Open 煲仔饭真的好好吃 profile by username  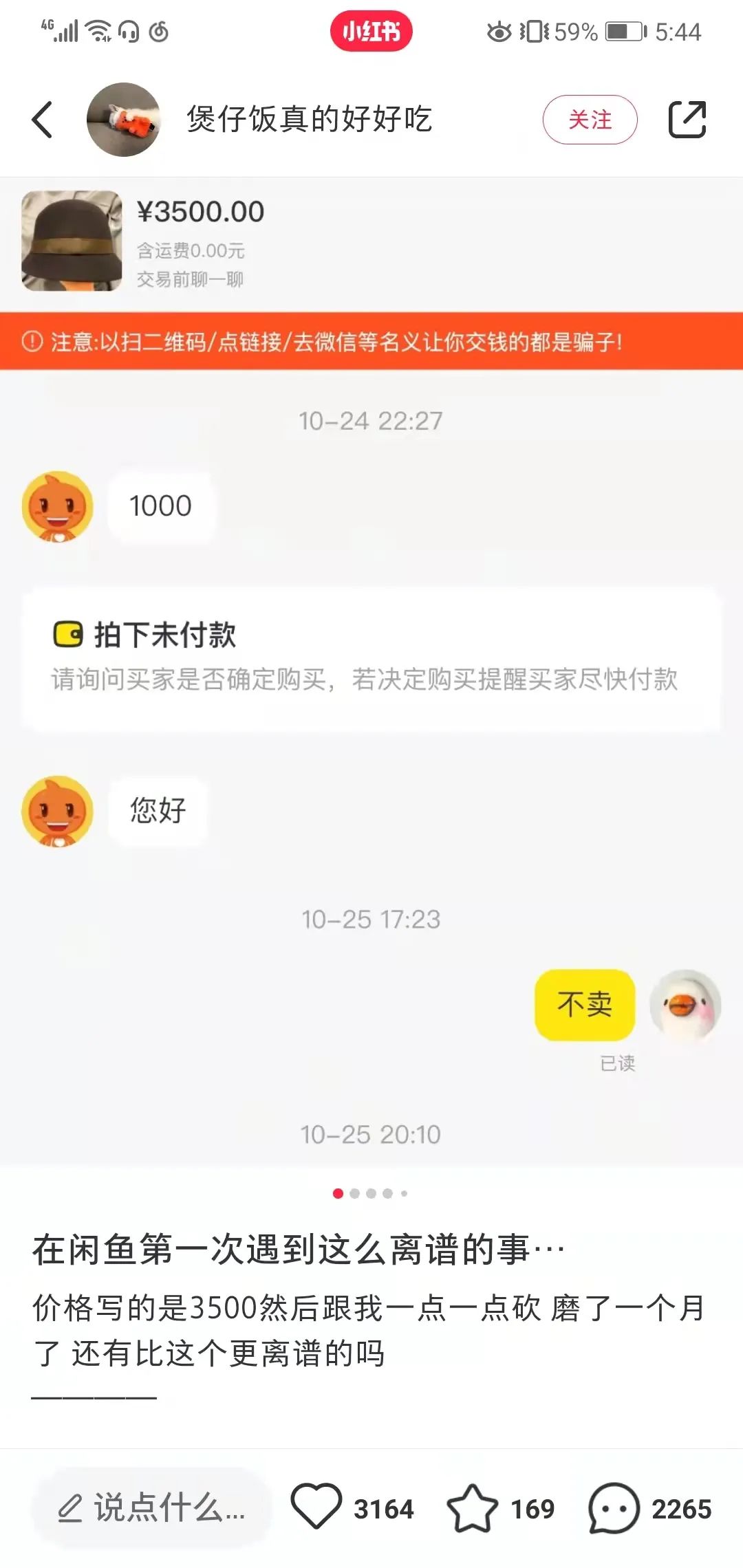[310, 120]
